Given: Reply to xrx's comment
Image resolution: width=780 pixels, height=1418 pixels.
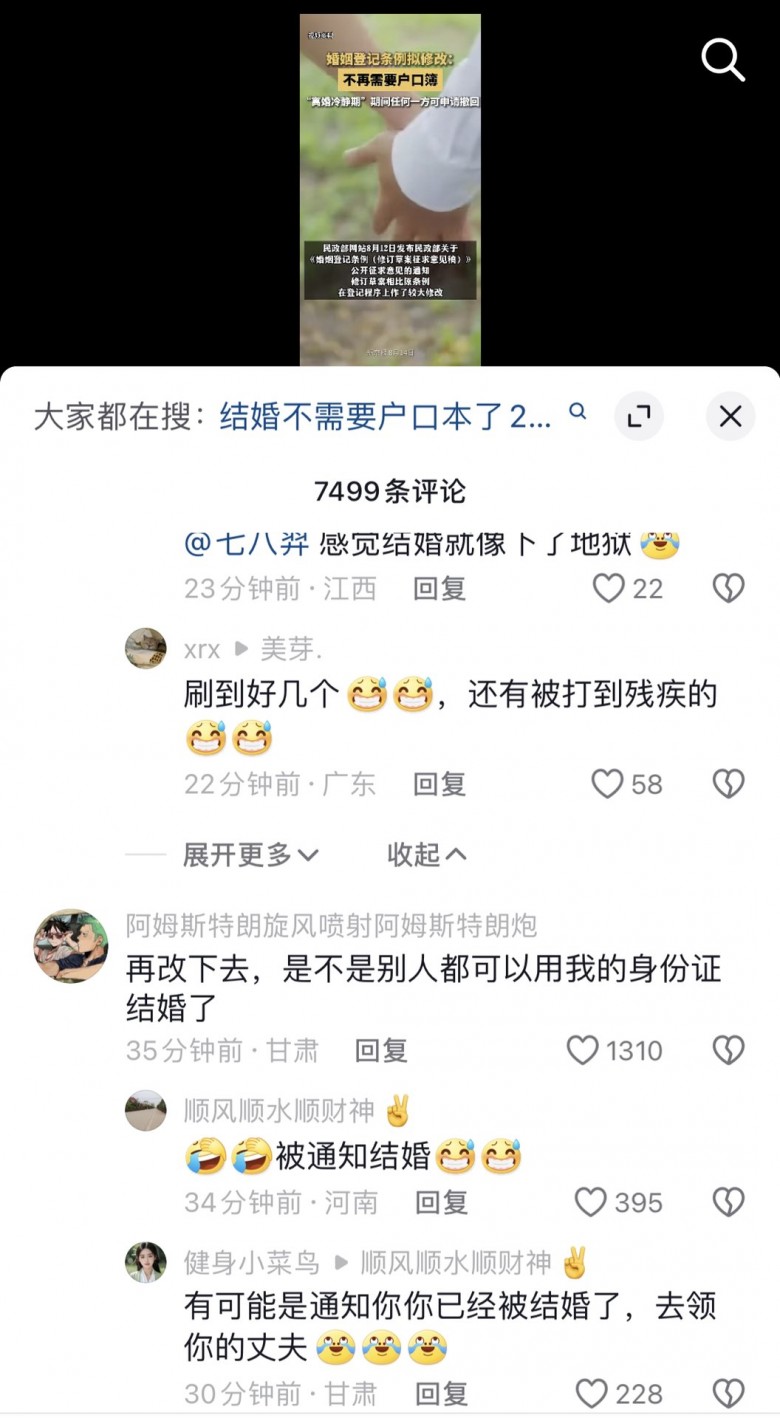Looking at the screenshot, I should 440,784.
